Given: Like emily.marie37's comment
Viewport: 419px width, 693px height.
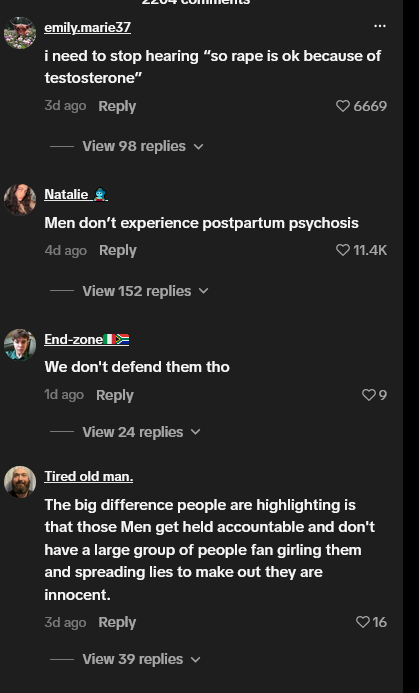Looking at the screenshot, I should click(343, 106).
